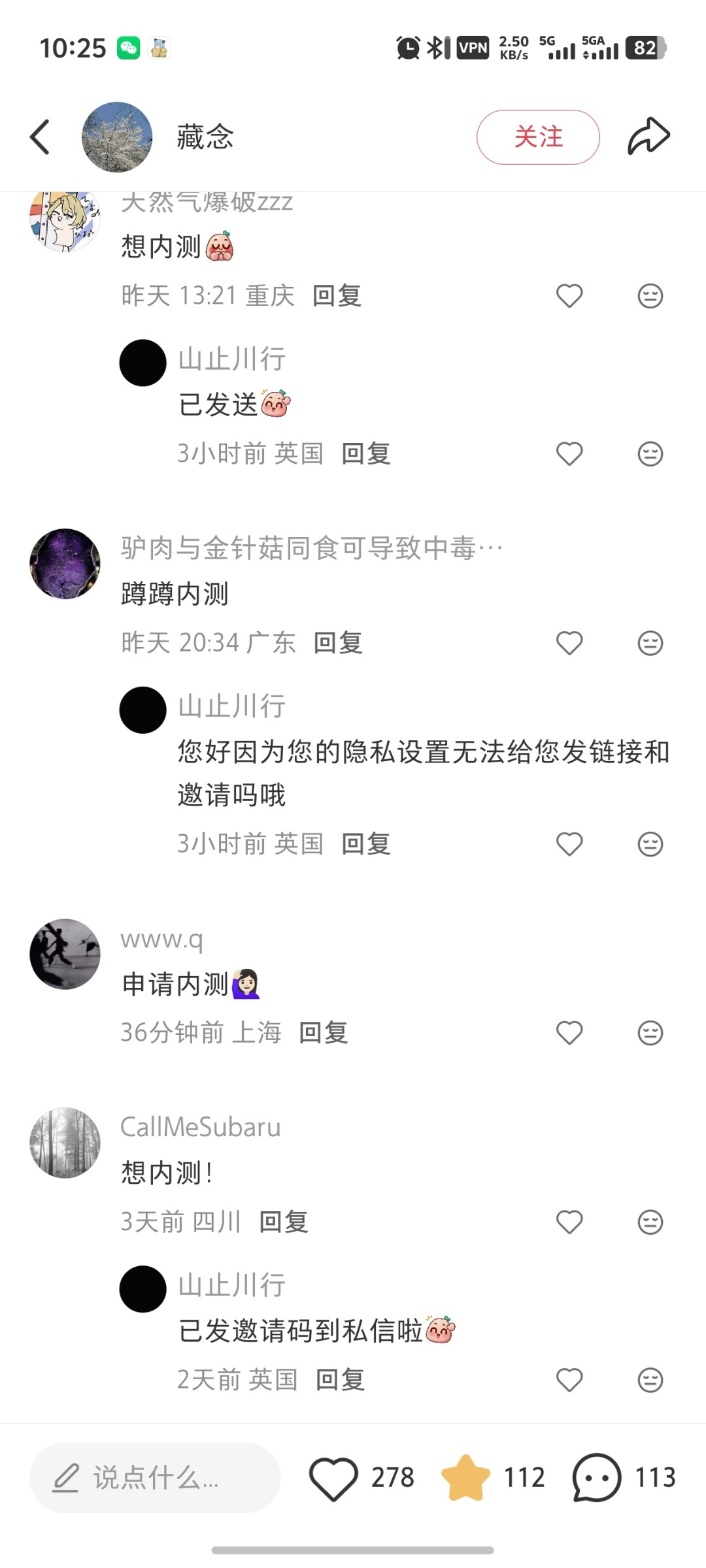The width and height of the screenshot is (706, 1568).
Task: Favorite the post via the star icon
Action: 465,1477
